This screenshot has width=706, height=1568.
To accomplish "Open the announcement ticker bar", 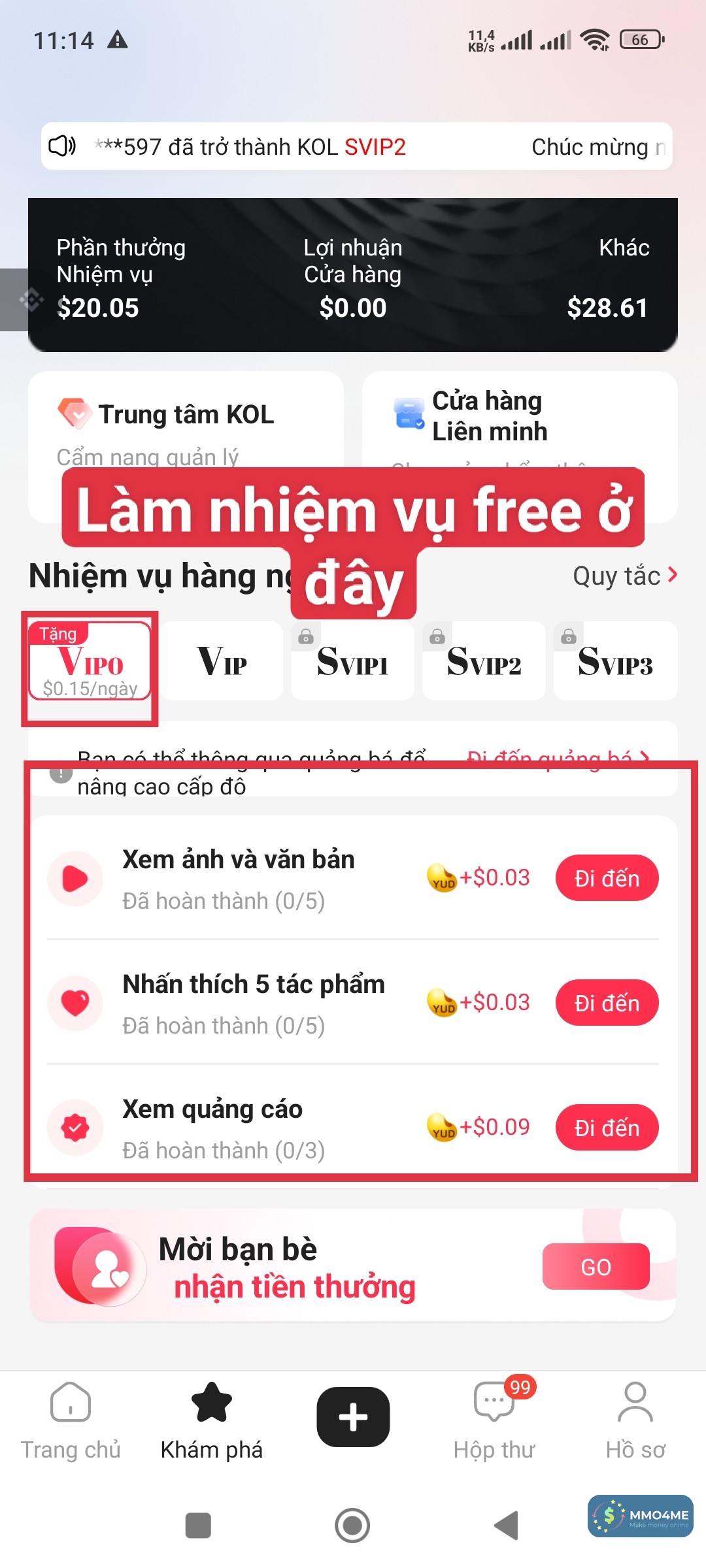I will (356, 146).
